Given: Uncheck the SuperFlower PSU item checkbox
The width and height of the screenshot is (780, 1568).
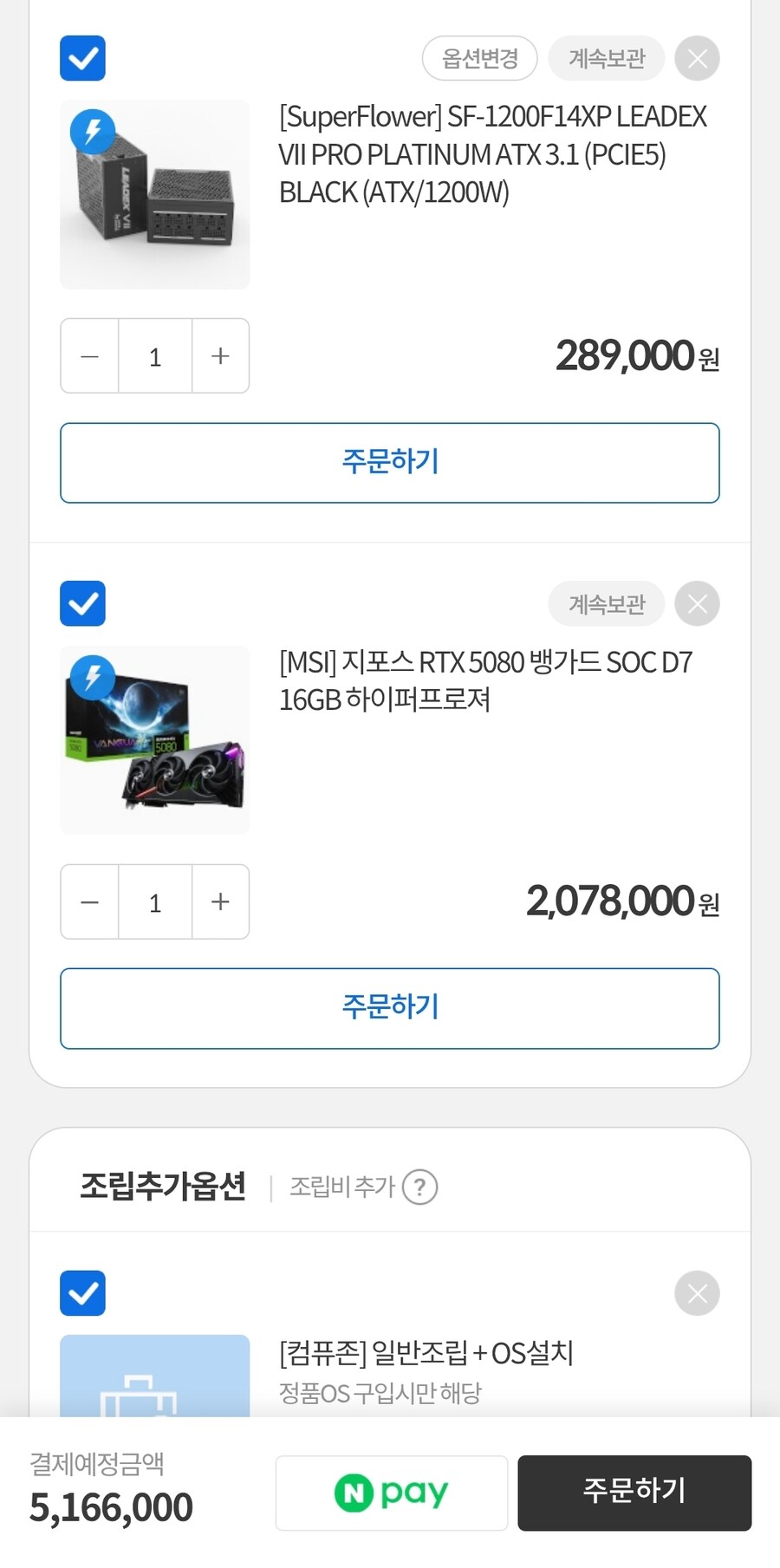Looking at the screenshot, I should (x=82, y=58).
